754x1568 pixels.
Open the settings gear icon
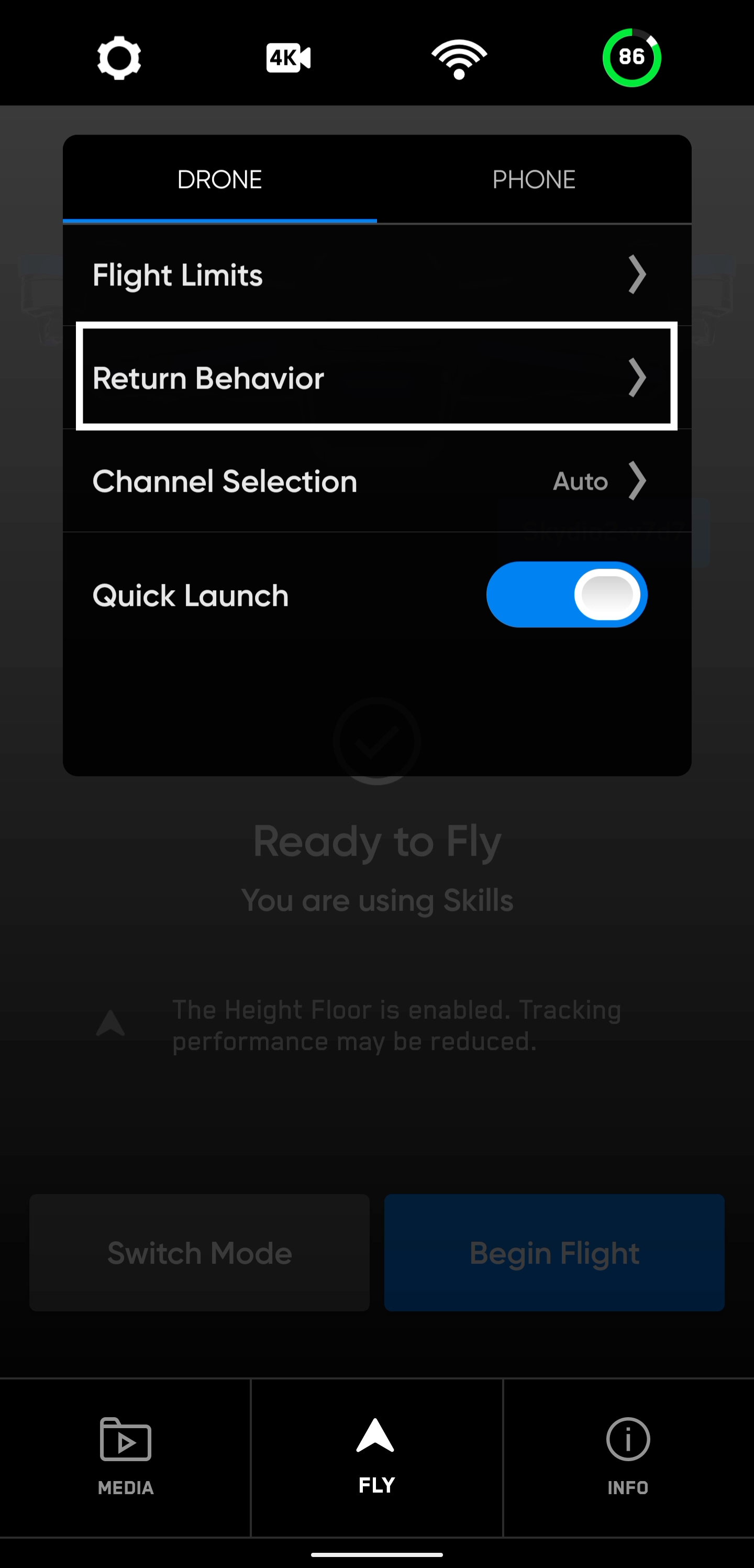pyautogui.click(x=119, y=58)
